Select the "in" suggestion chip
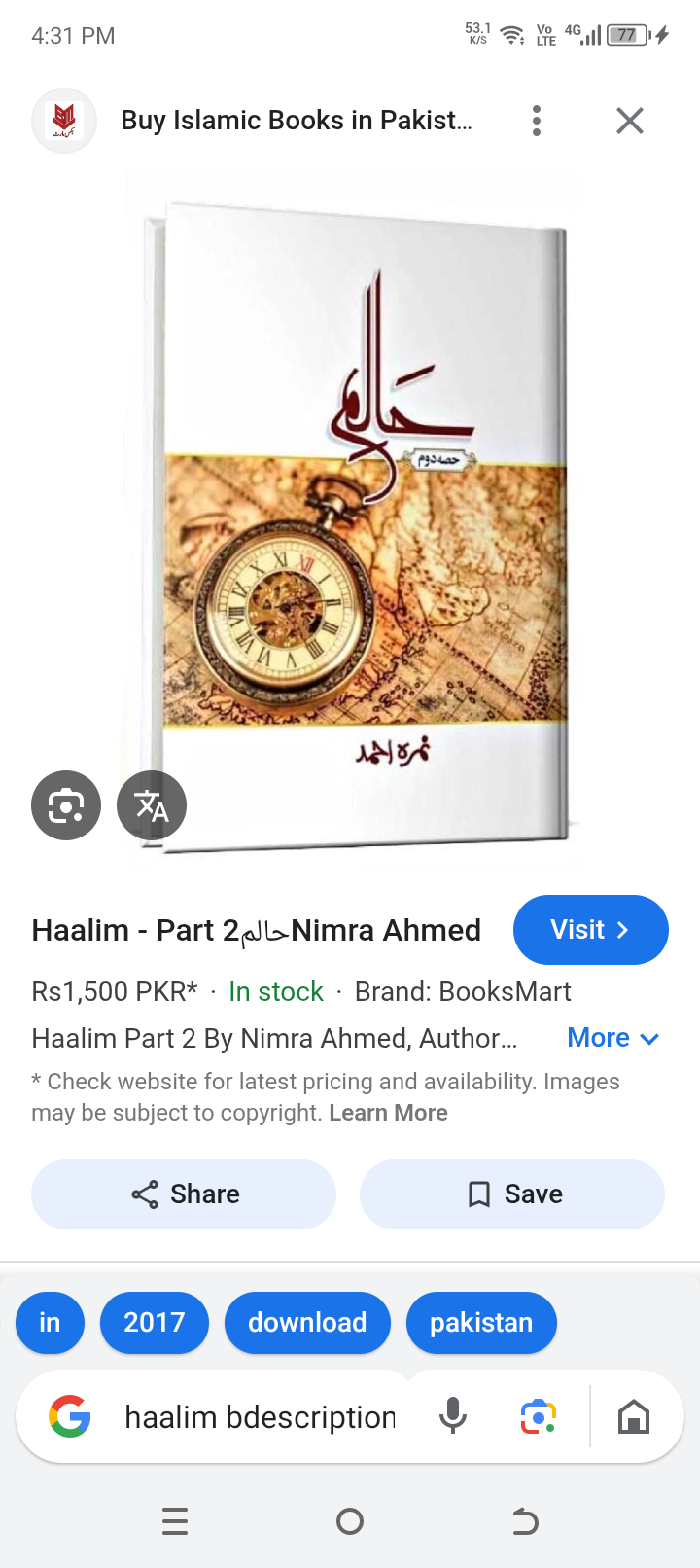This screenshot has width=700, height=1568. click(x=50, y=1323)
